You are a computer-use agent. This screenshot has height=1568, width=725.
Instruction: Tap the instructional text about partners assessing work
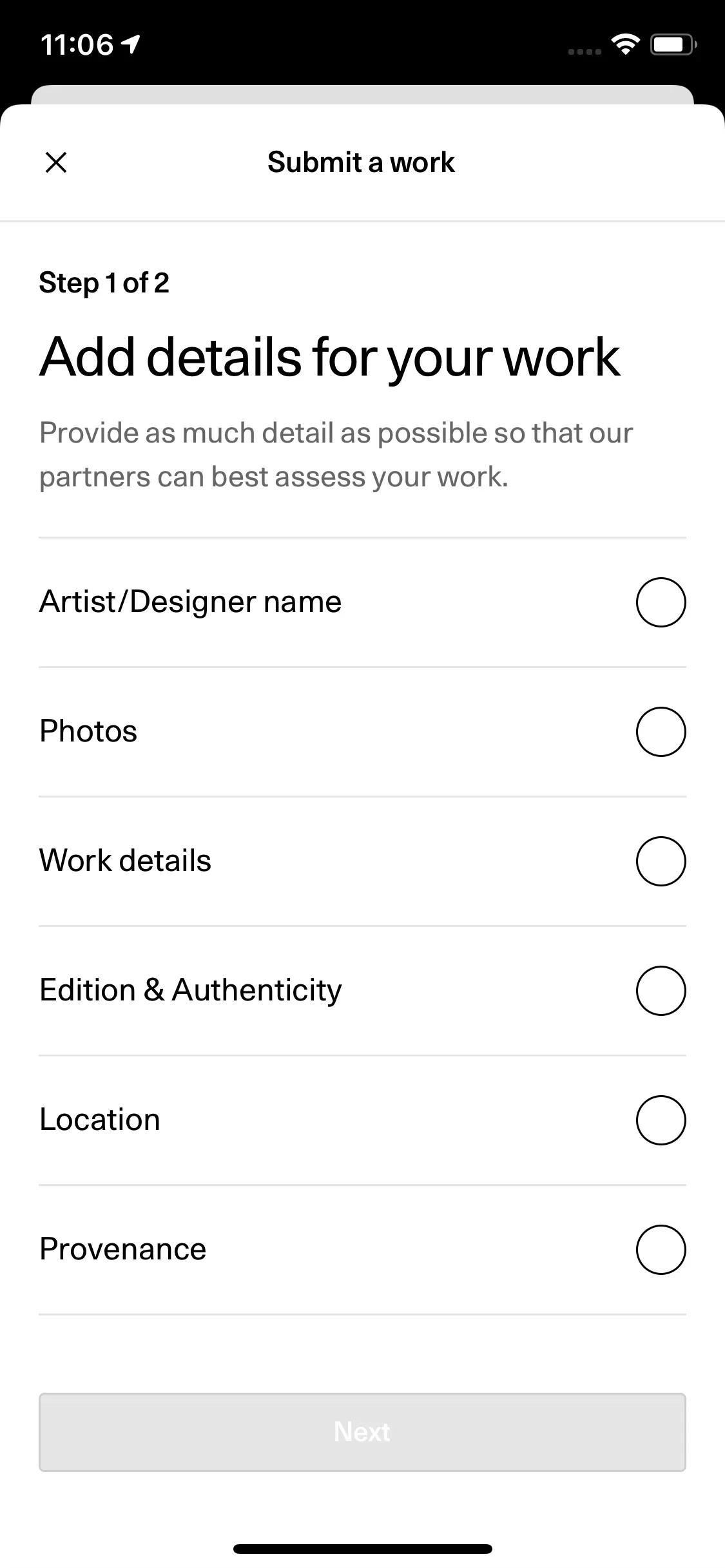336,454
